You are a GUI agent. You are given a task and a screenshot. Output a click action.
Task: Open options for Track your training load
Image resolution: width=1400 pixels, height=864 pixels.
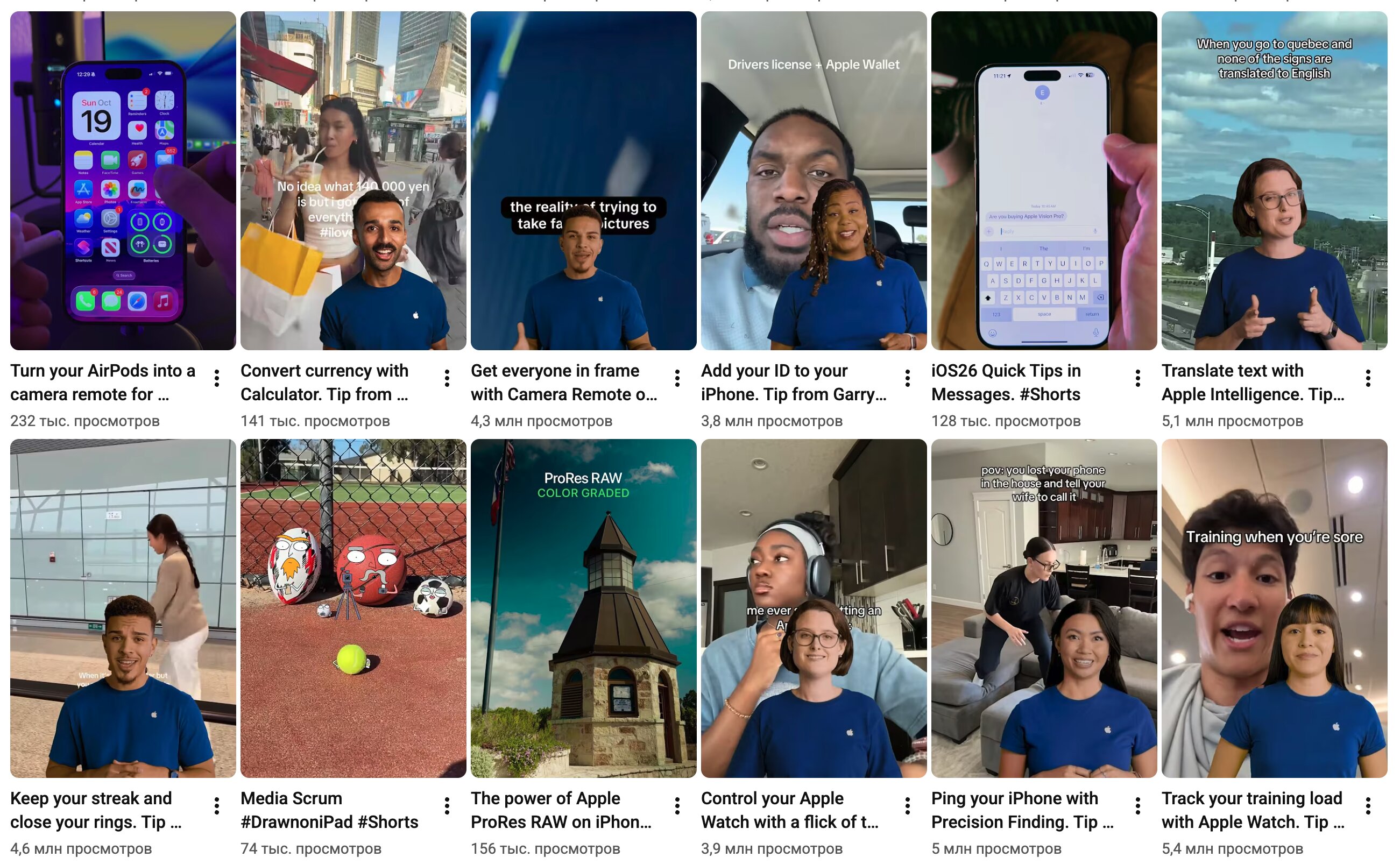(1368, 806)
